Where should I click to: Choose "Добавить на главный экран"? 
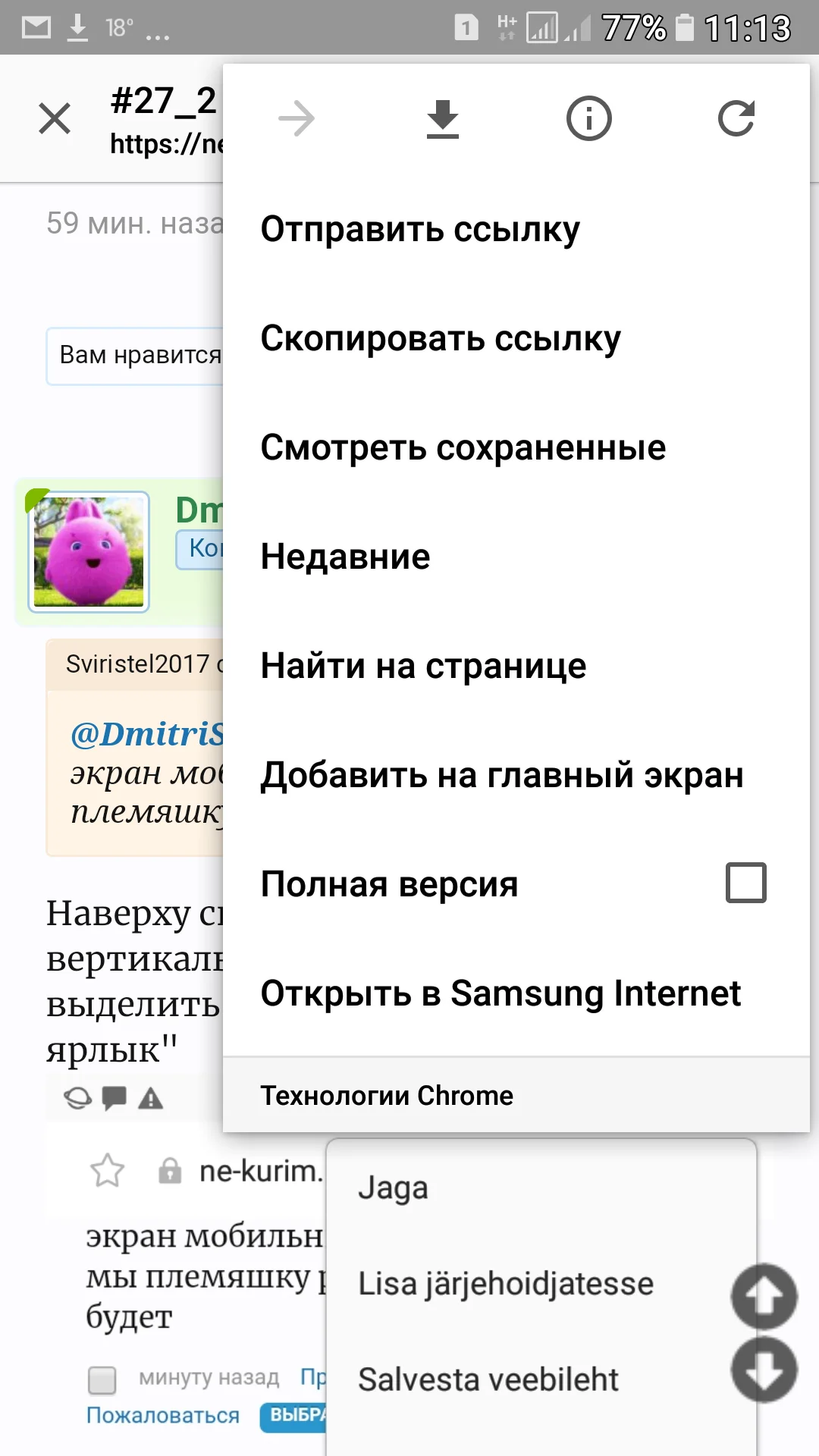pos(502,774)
